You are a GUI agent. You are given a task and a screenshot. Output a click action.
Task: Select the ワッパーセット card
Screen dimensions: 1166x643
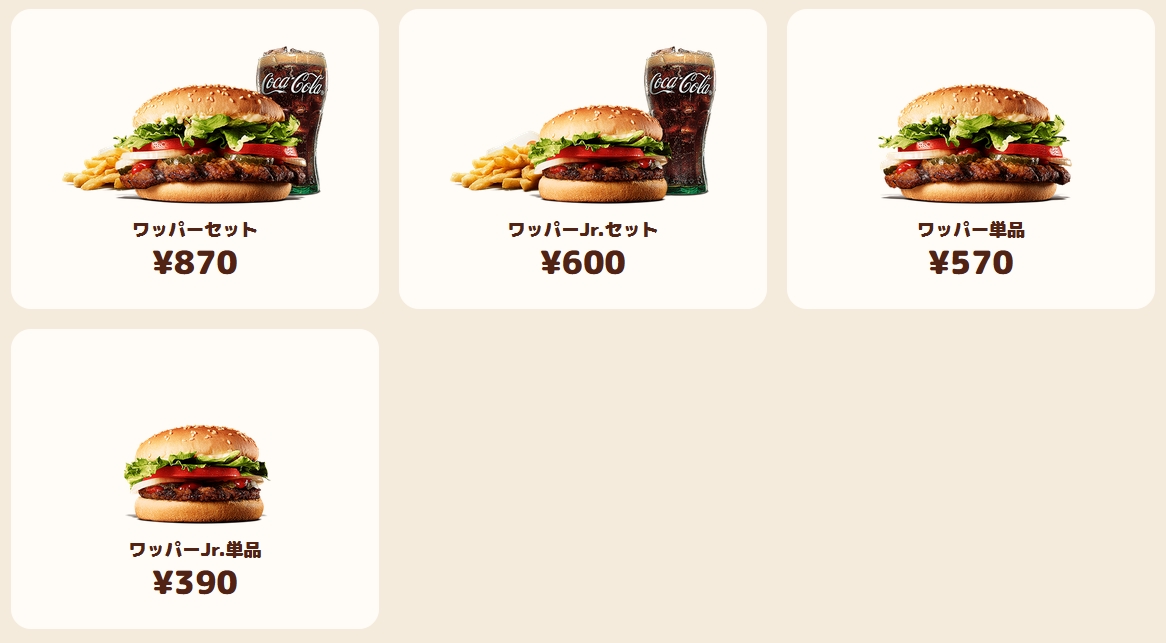(195, 160)
